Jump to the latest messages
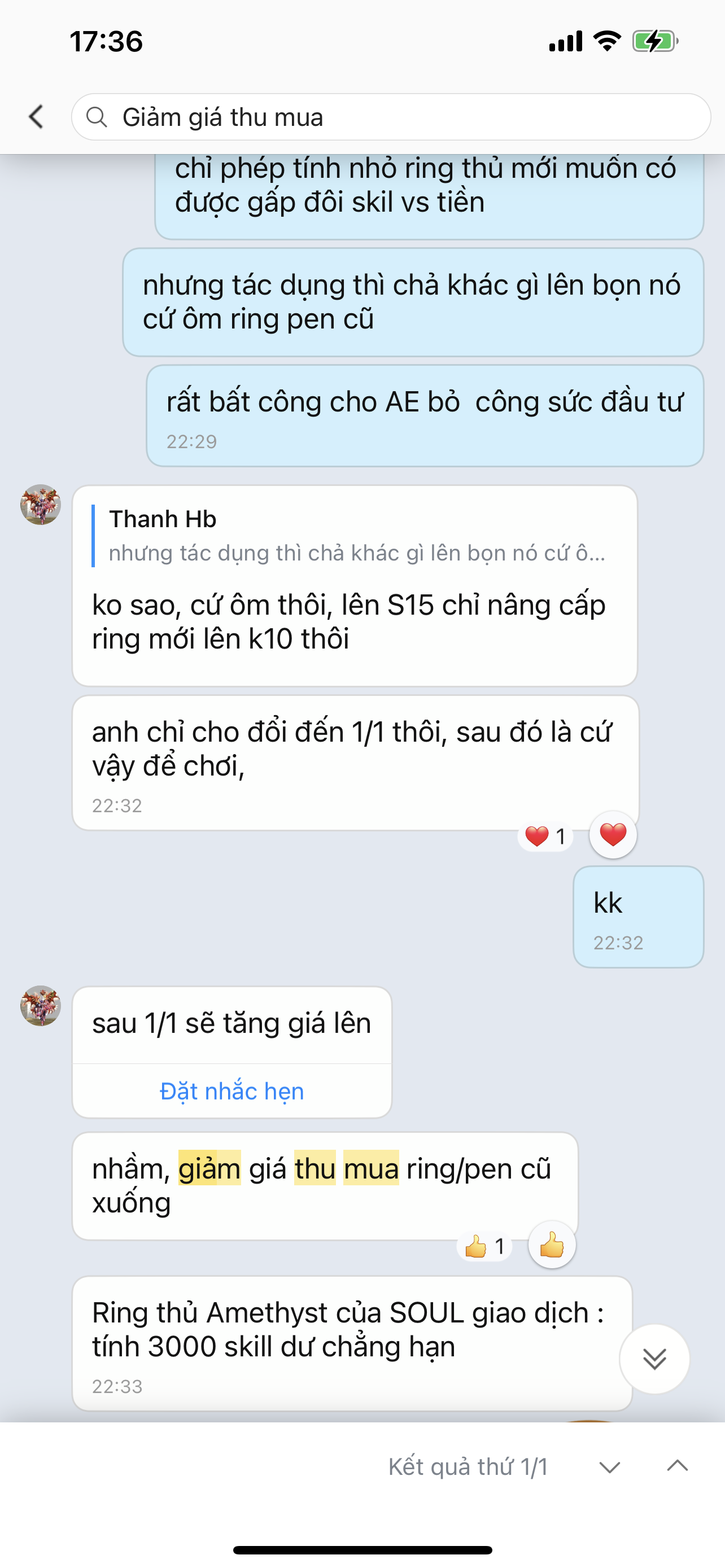 [654, 1359]
